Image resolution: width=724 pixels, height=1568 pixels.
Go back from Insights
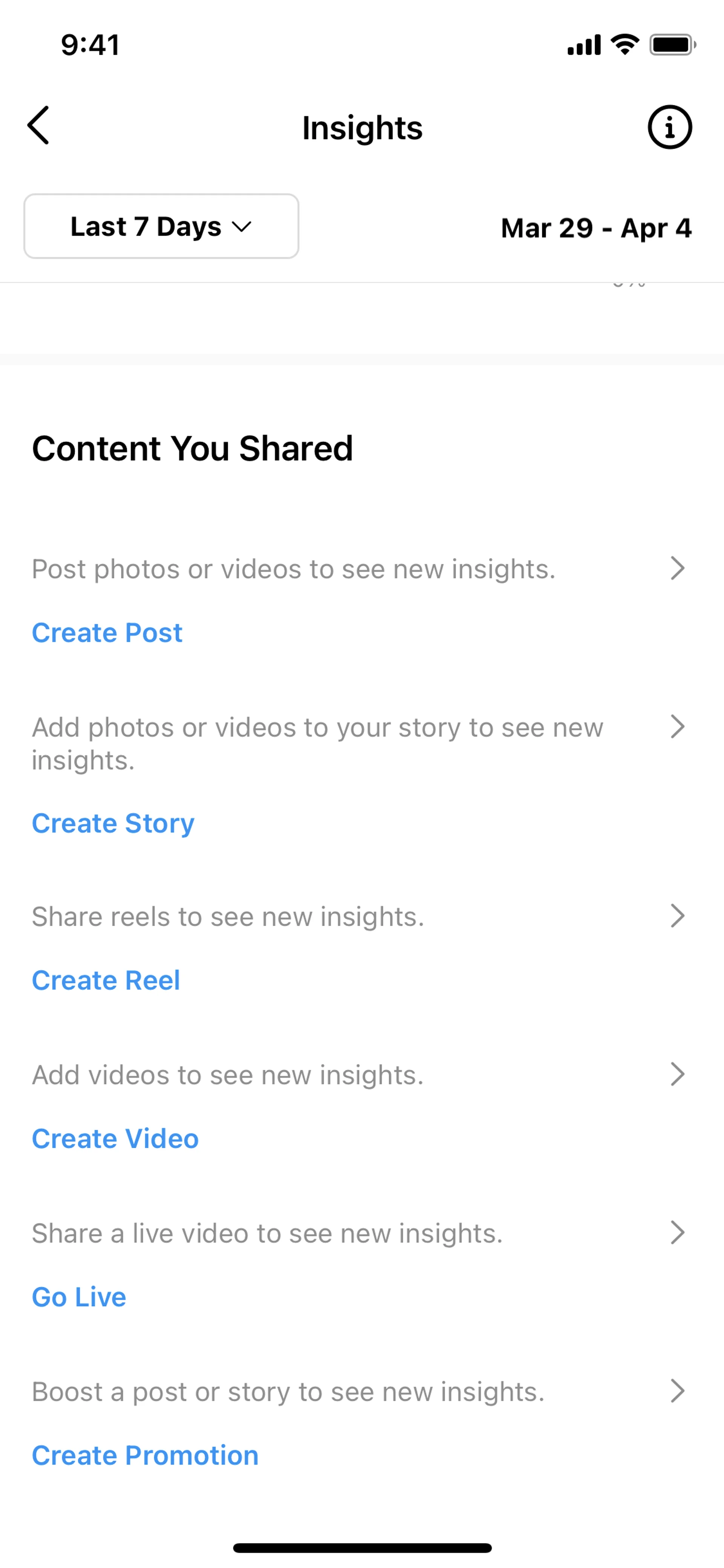[x=38, y=126]
